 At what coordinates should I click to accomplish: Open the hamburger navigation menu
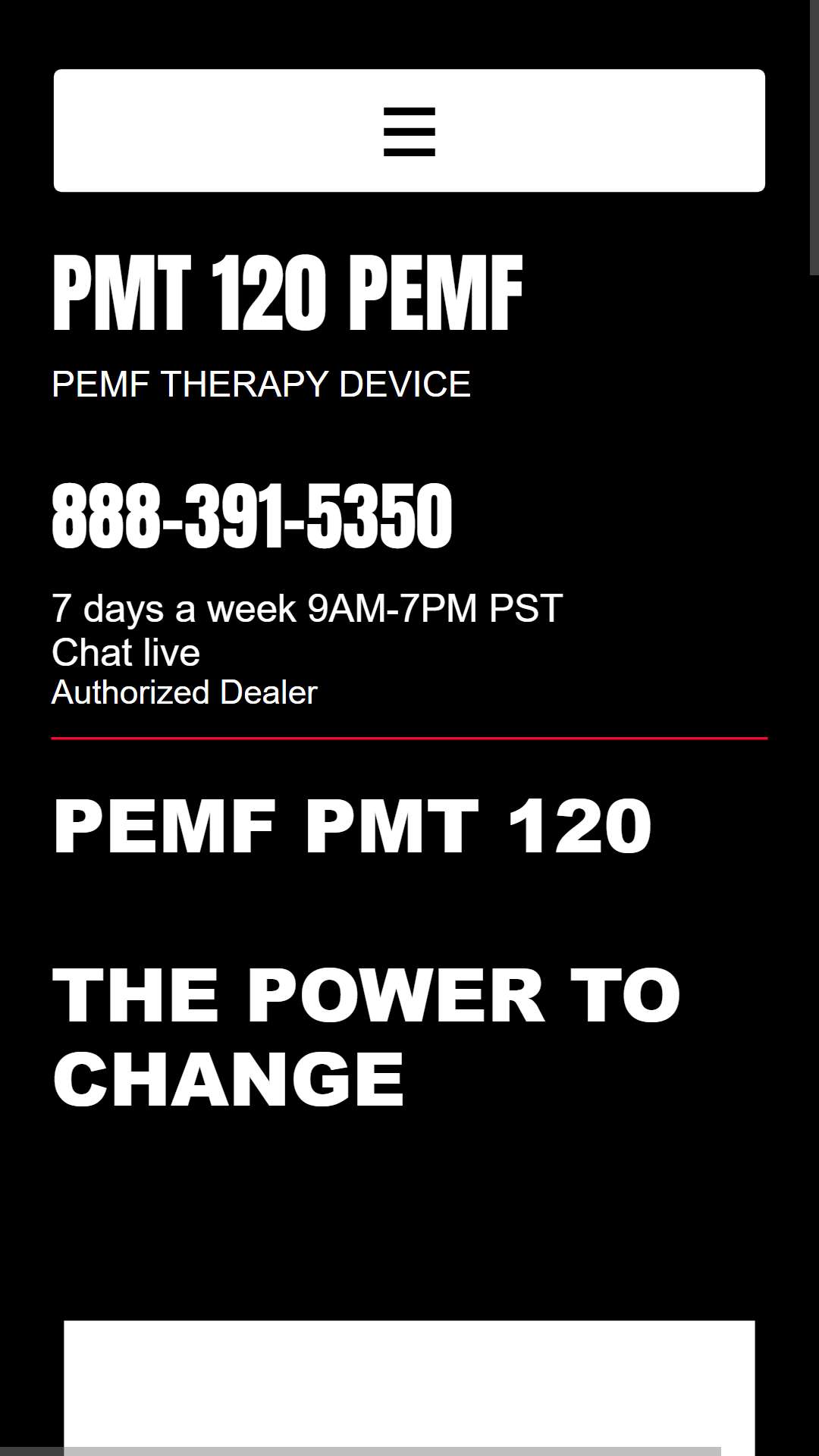pyautogui.click(x=409, y=130)
